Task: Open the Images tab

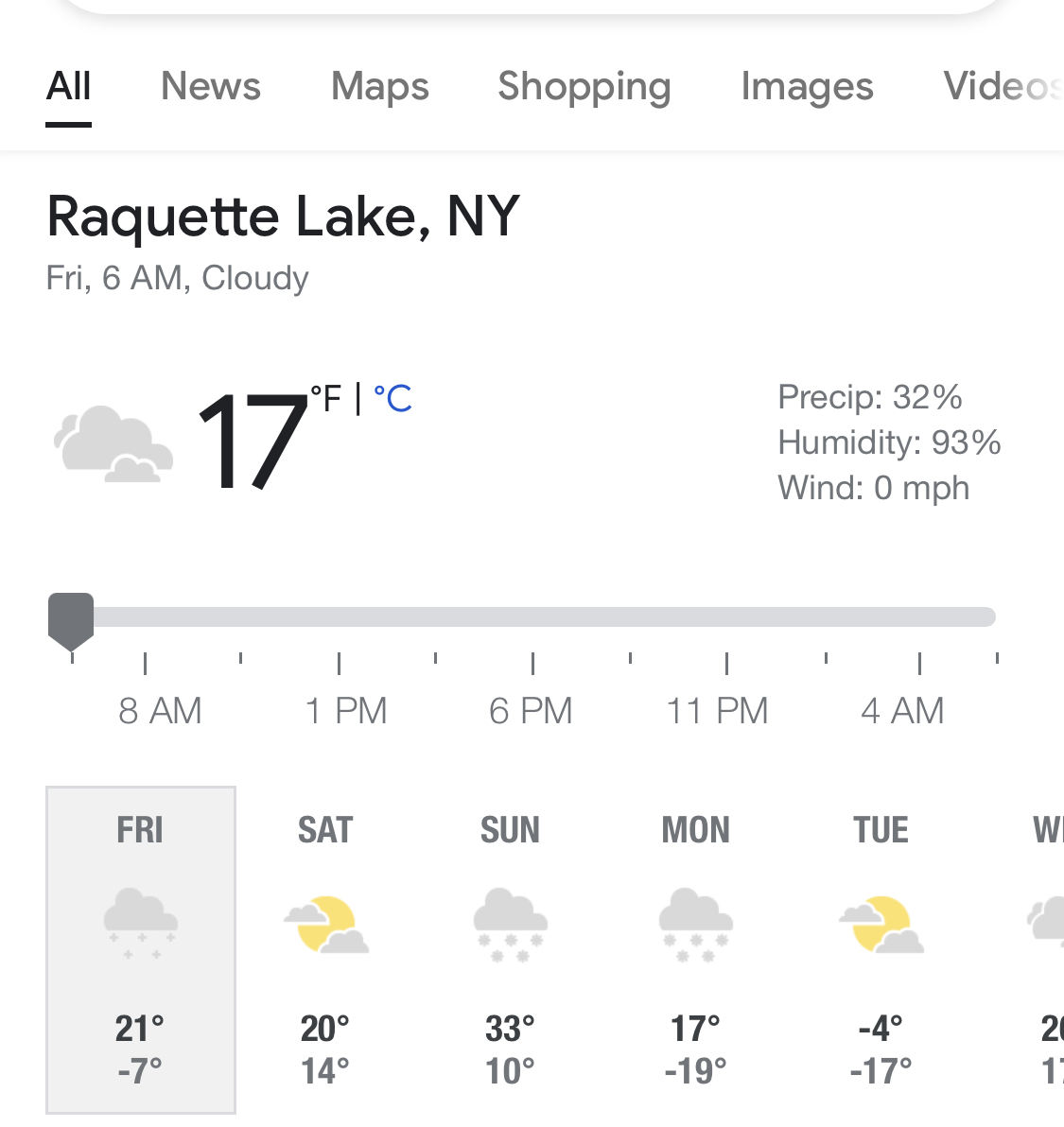Action: (808, 87)
